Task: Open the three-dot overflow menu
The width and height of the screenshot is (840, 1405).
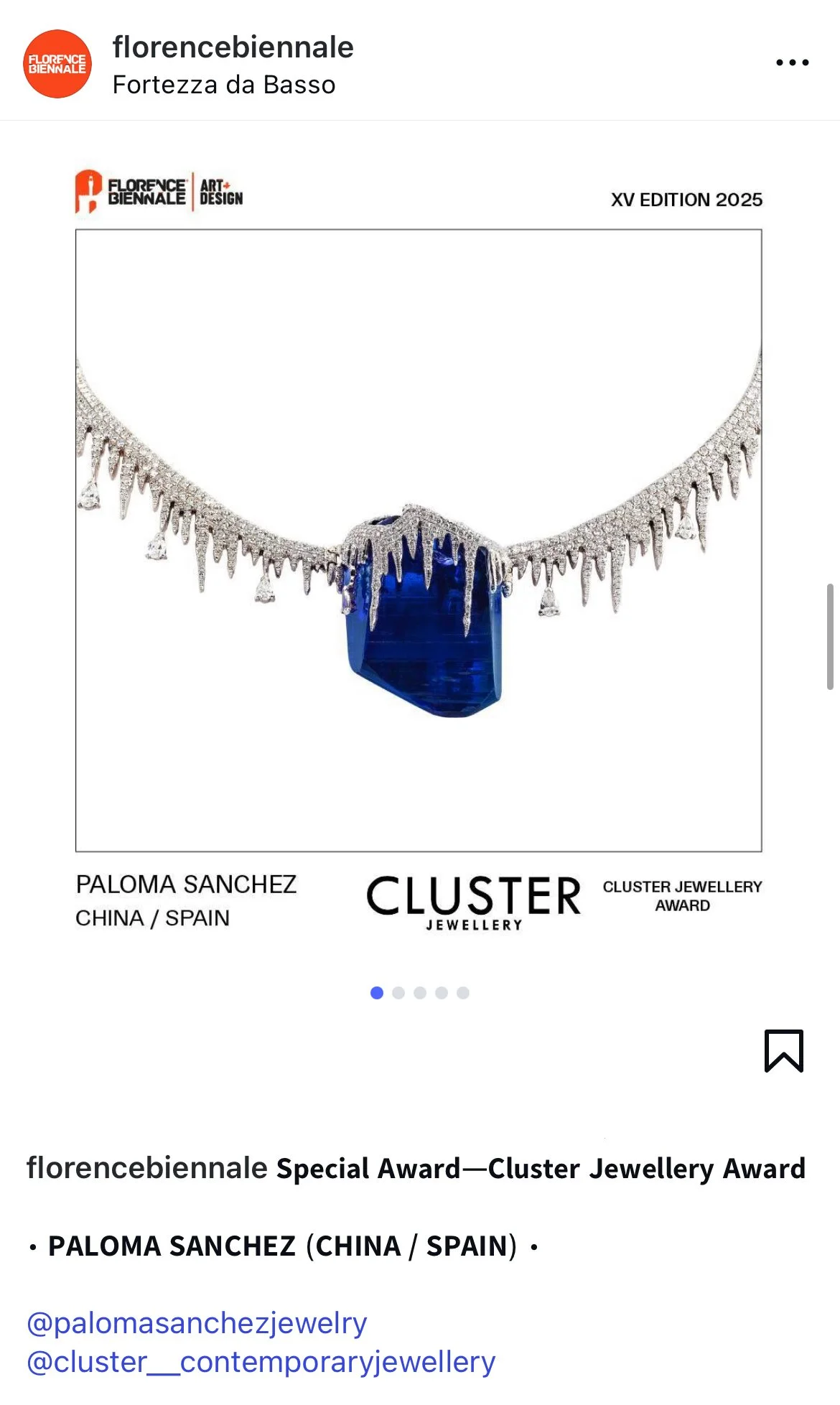Action: tap(793, 62)
